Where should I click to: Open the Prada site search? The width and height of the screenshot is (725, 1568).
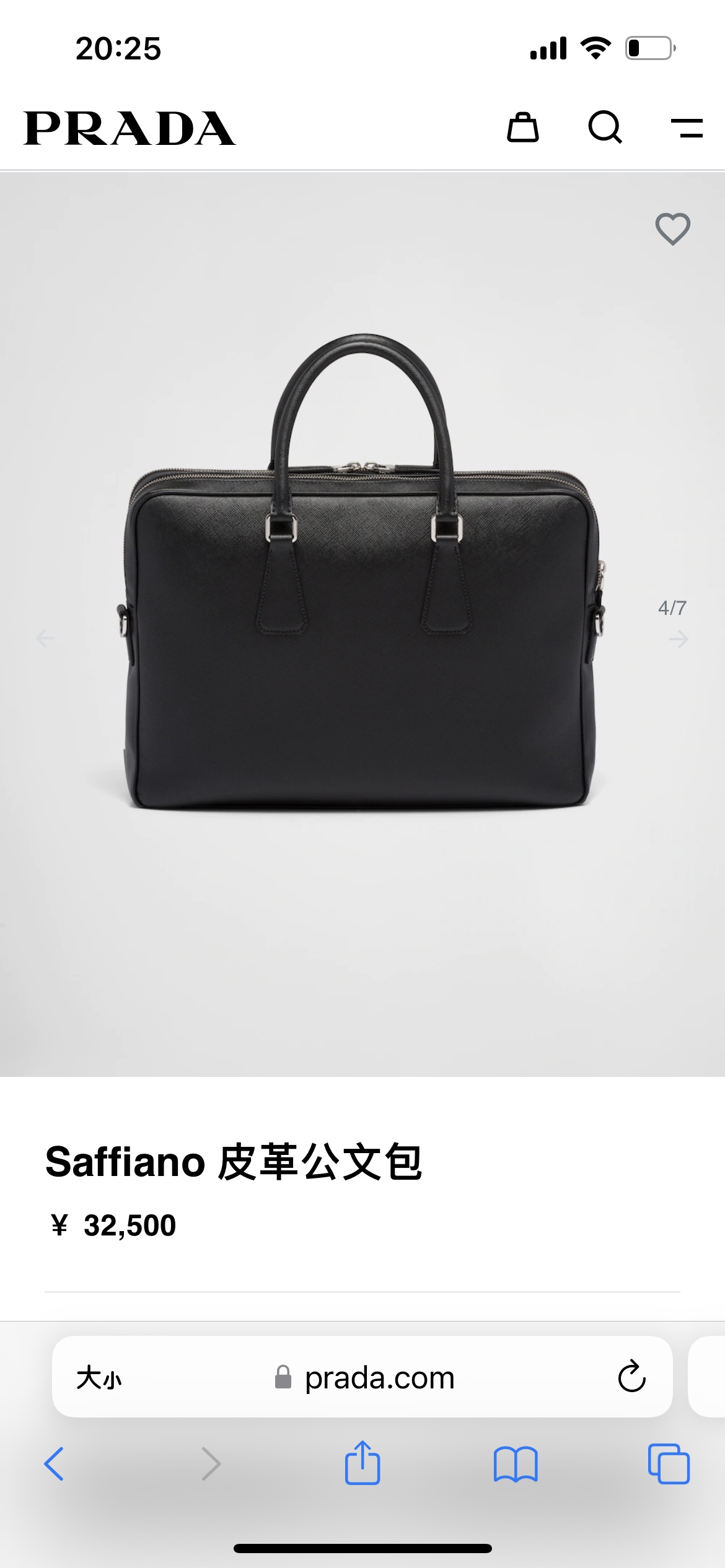[x=605, y=128]
